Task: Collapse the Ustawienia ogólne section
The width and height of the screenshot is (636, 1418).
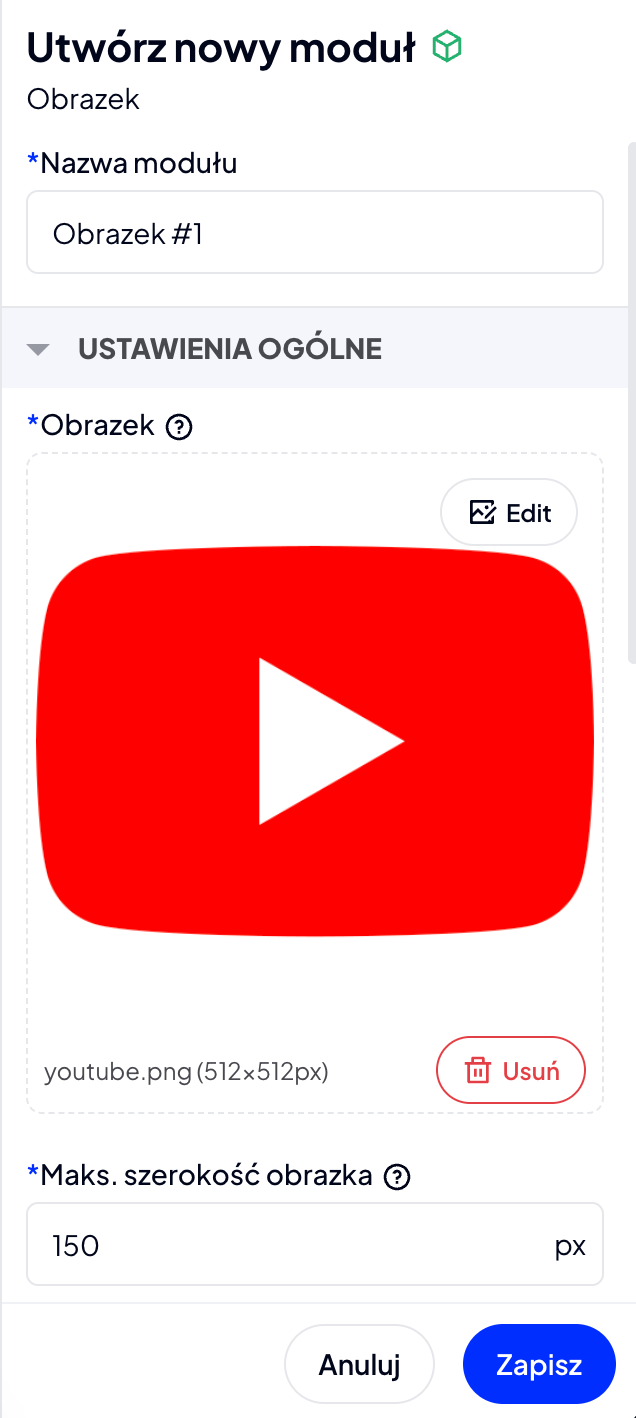Action: coord(39,350)
